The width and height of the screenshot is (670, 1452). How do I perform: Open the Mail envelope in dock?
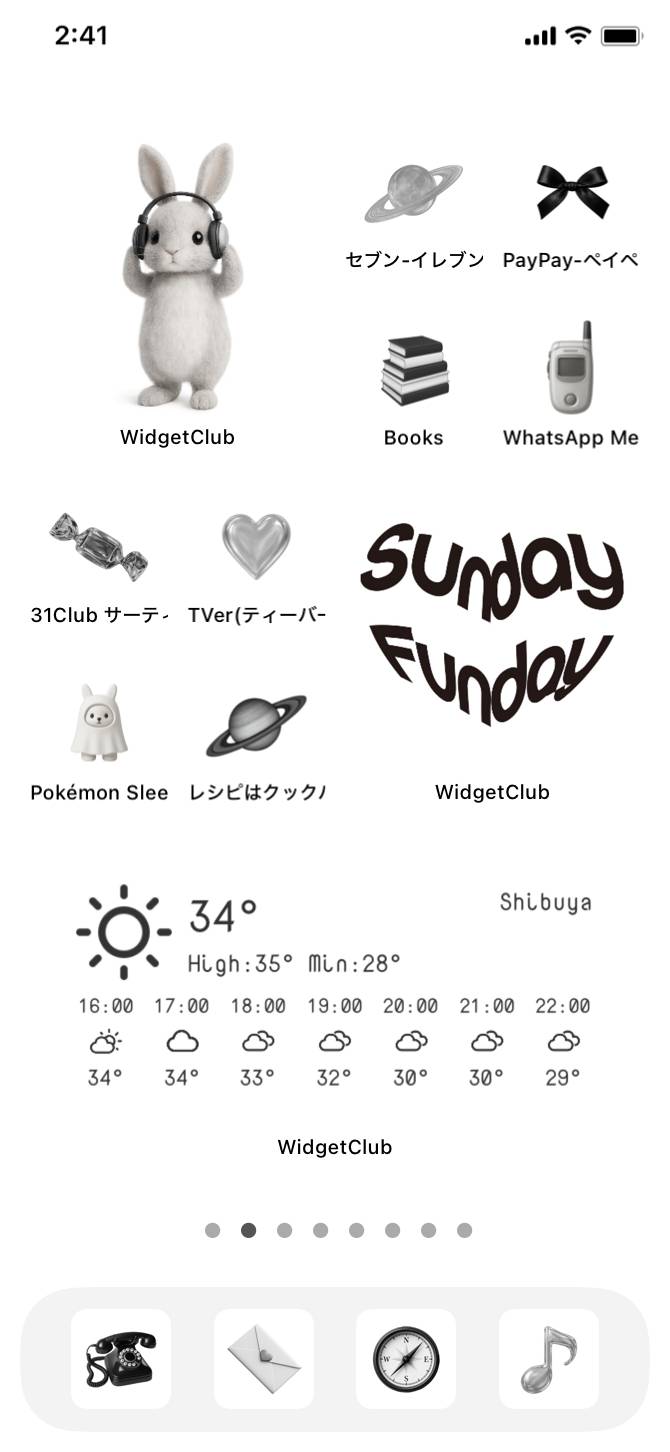click(264, 1359)
